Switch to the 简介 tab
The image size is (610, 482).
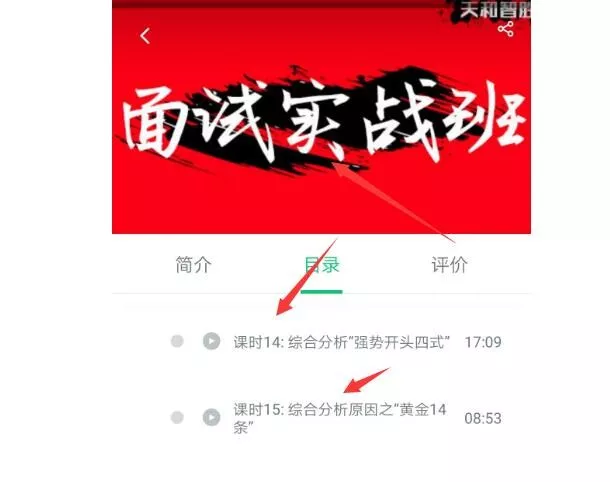(x=193, y=265)
